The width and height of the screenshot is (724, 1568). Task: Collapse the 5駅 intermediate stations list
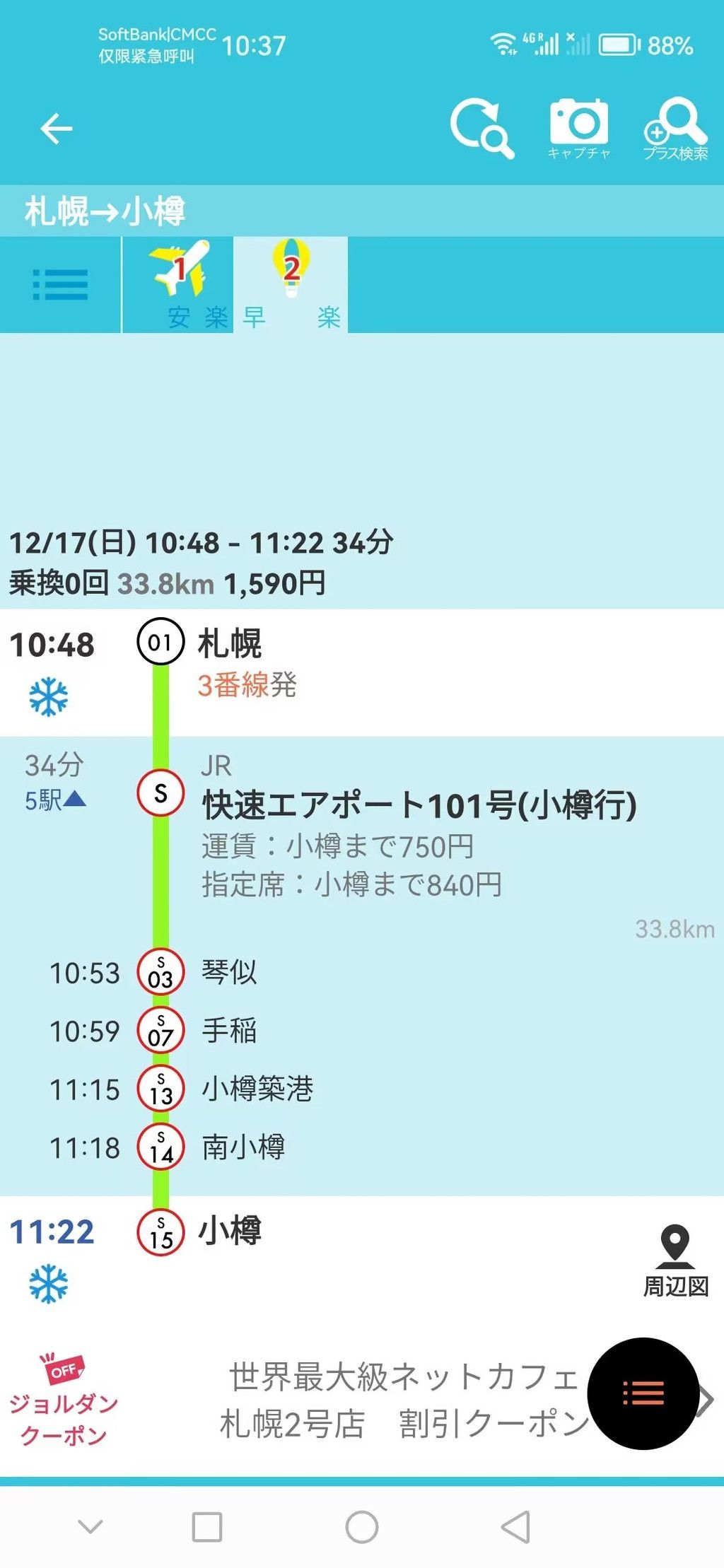coord(55,800)
